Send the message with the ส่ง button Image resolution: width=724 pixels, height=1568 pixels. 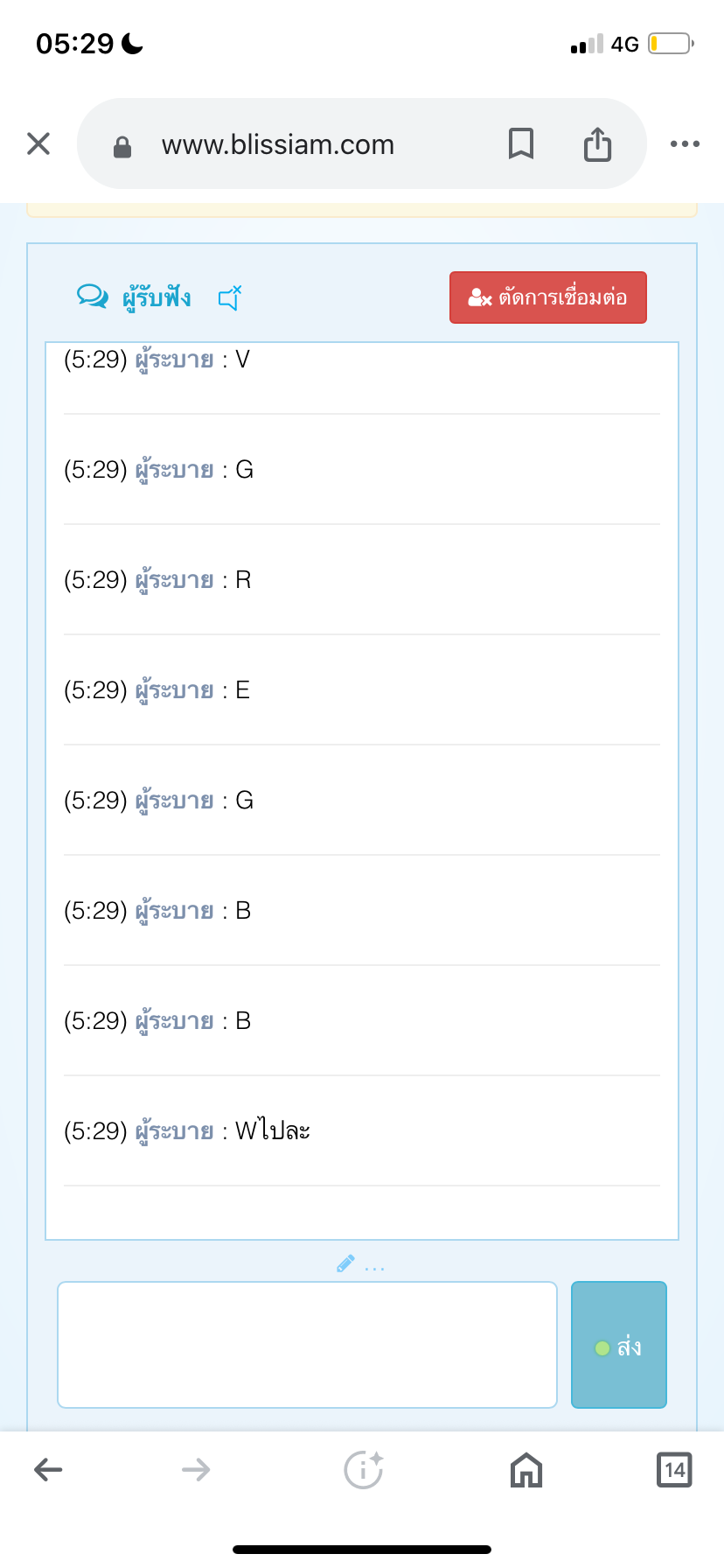point(619,1345)
